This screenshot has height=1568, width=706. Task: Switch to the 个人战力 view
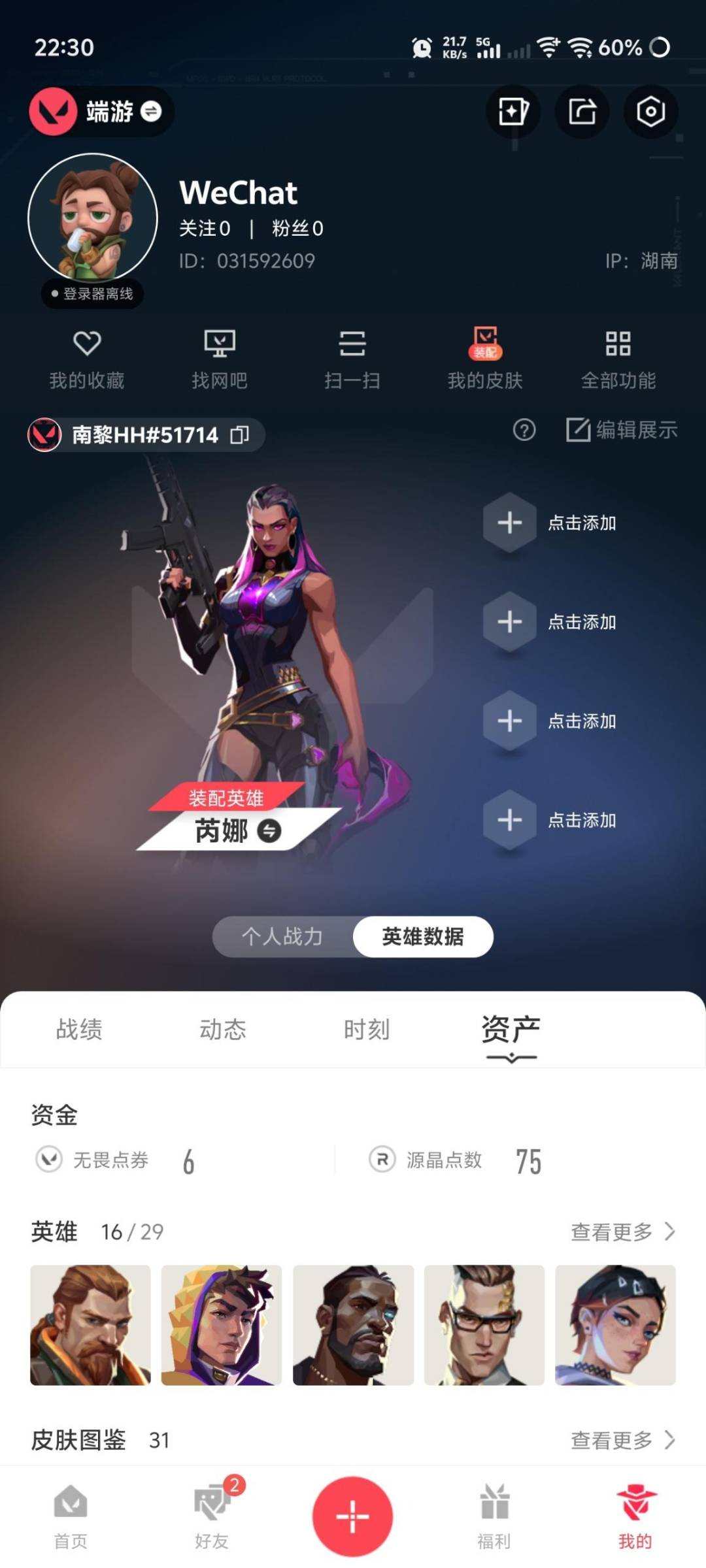tap(282, 936)
